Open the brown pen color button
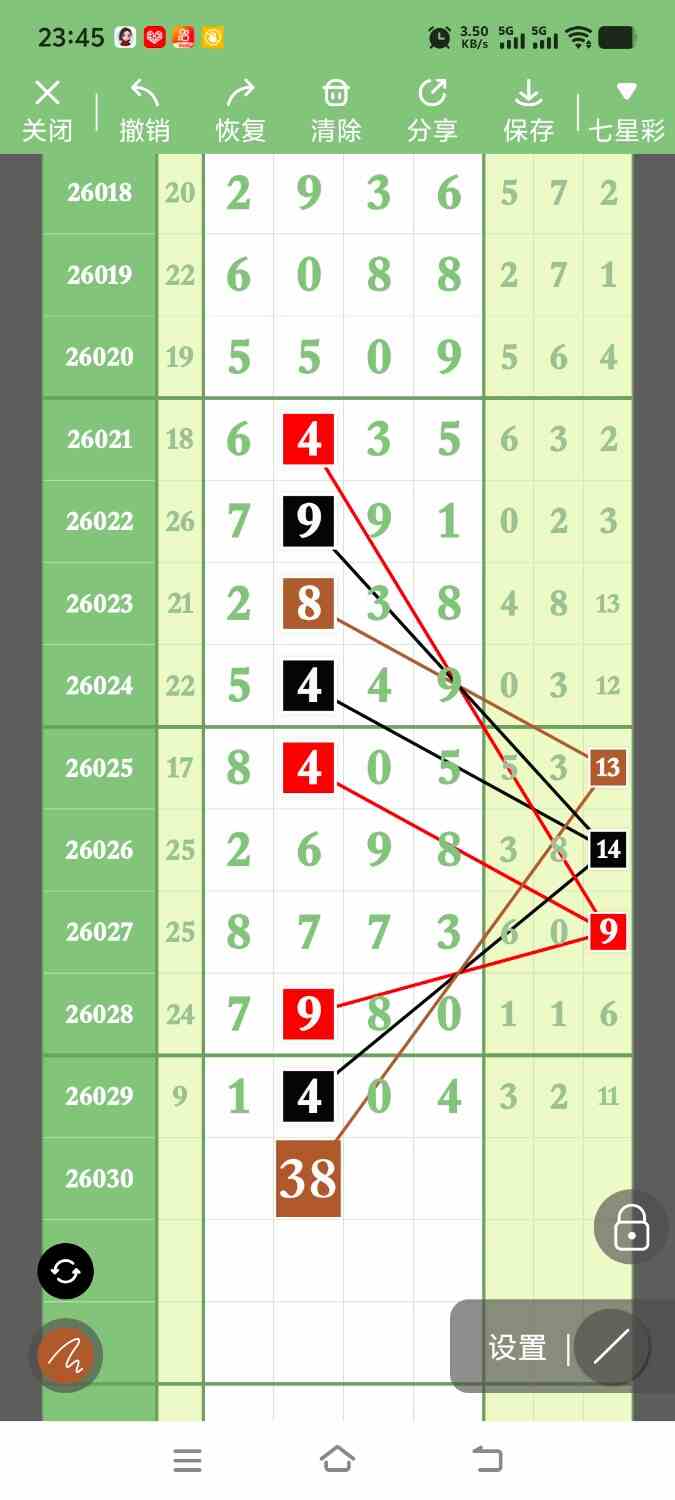675x1500 pixels. 65,1356
